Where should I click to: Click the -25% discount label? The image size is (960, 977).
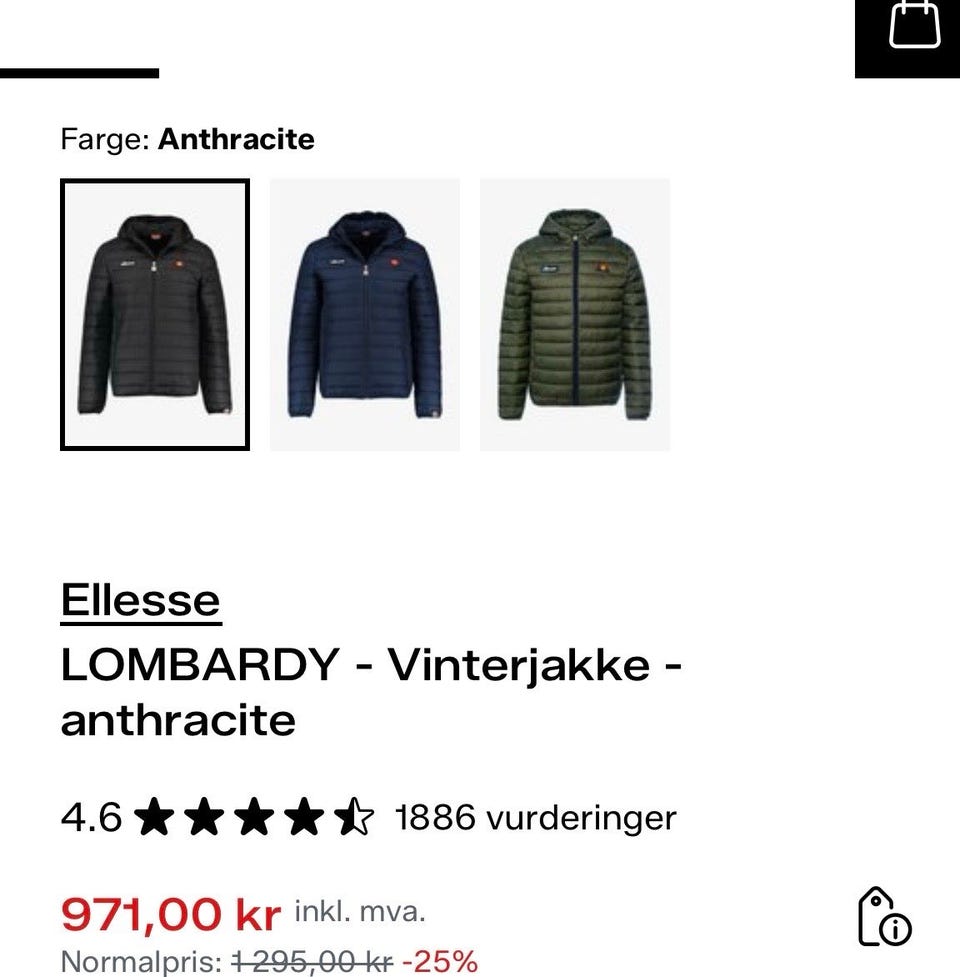[441, 963]
